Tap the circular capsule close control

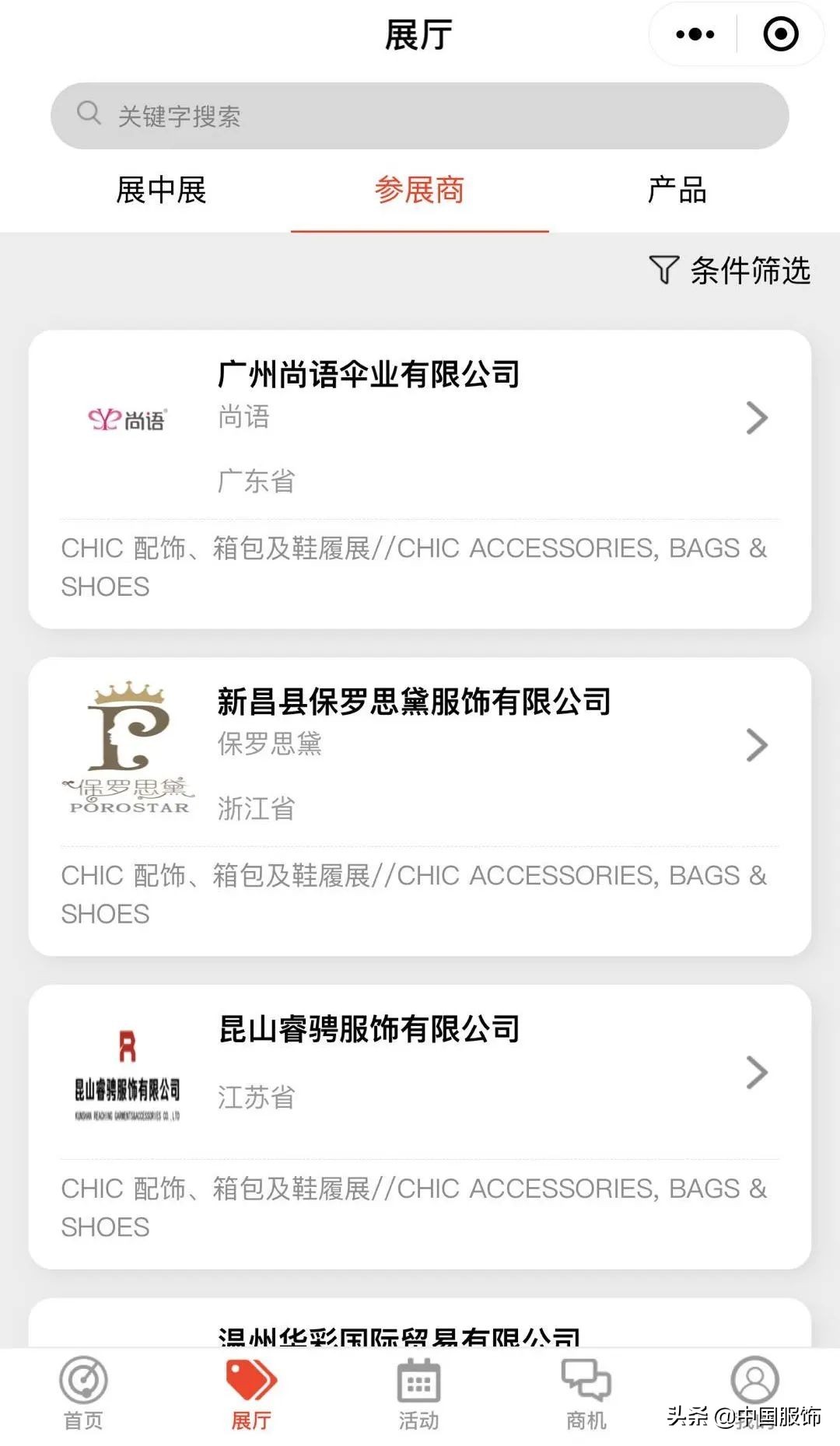(x=780, y=35)
